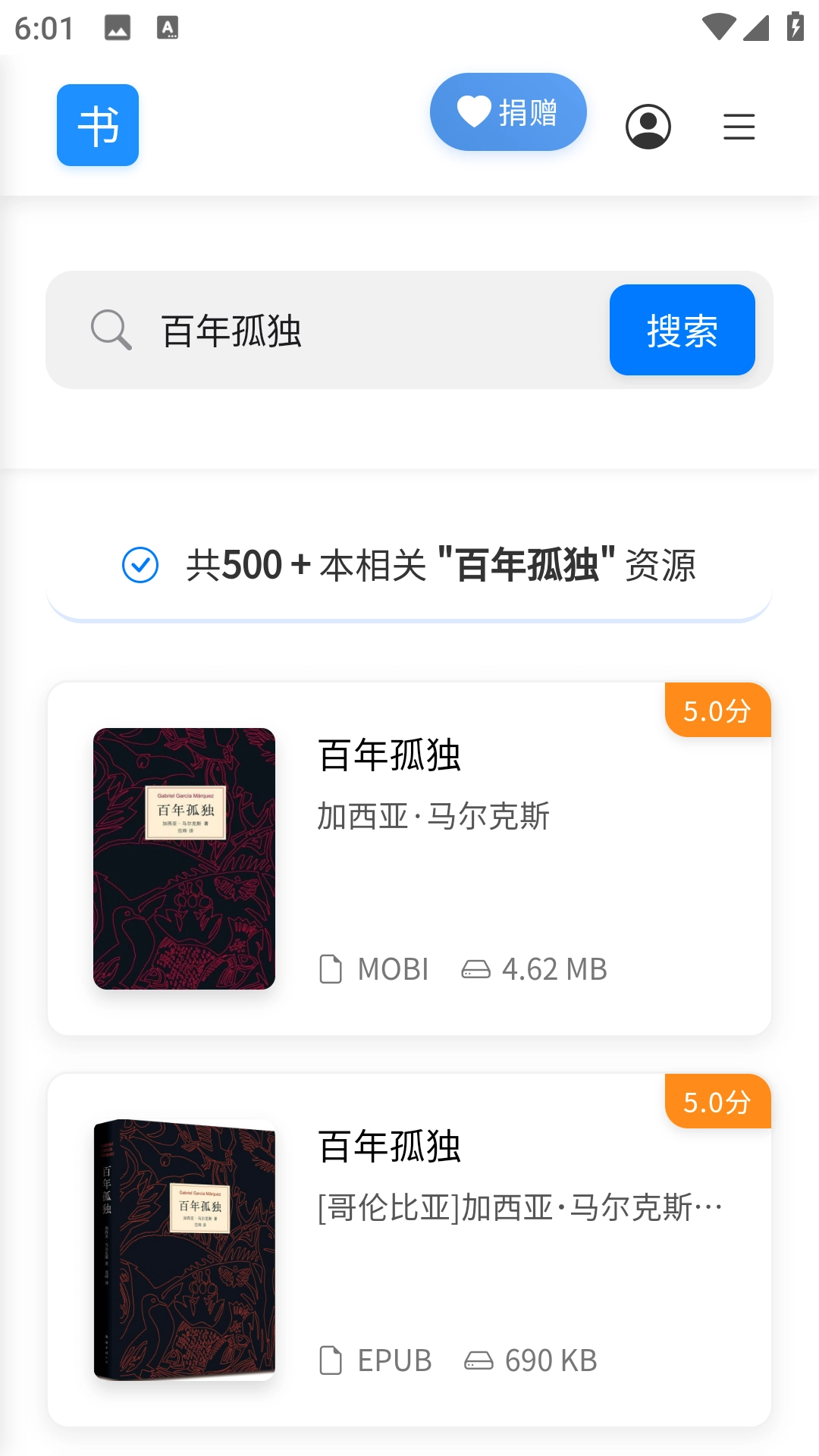The width and height of the screenshot is (819, 1456).
Task: Click the orange 5.0分 rating badge
Action: coord(717,711)
